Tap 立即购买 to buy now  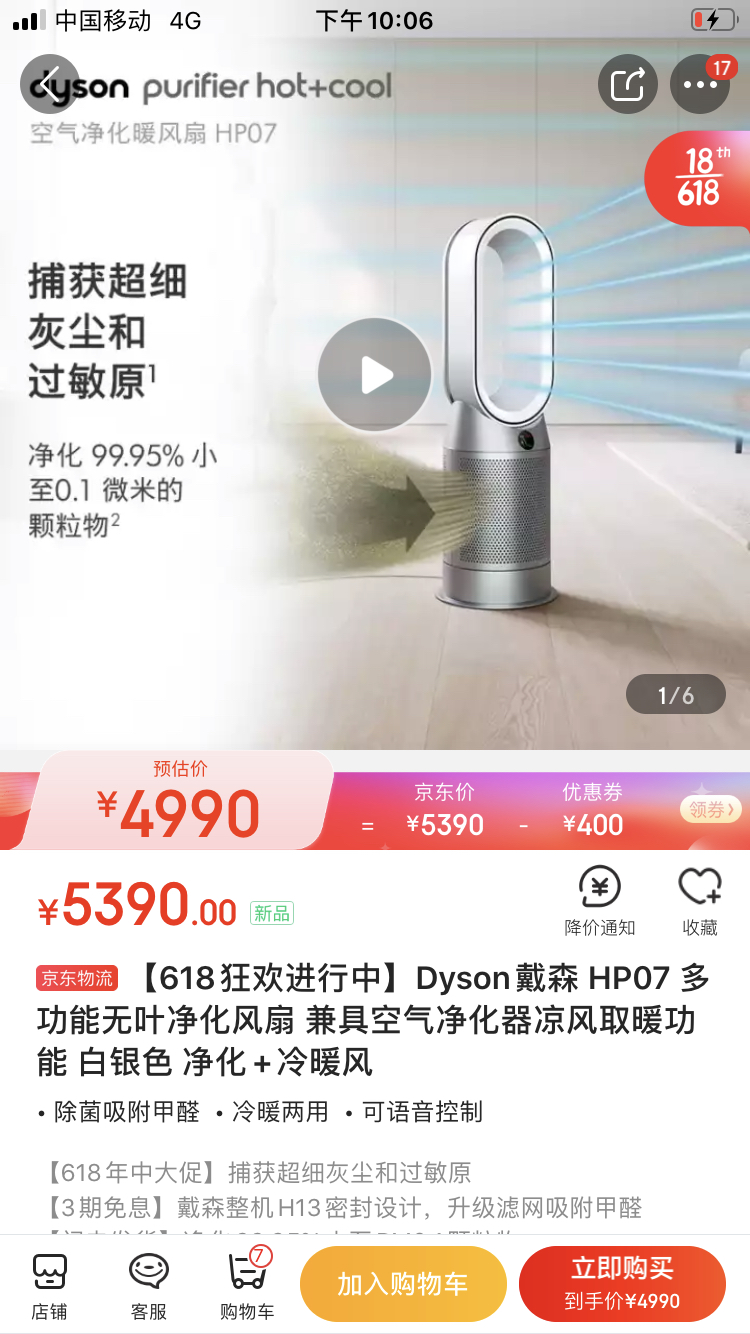pyautogui.click(x=622, y=1285)
